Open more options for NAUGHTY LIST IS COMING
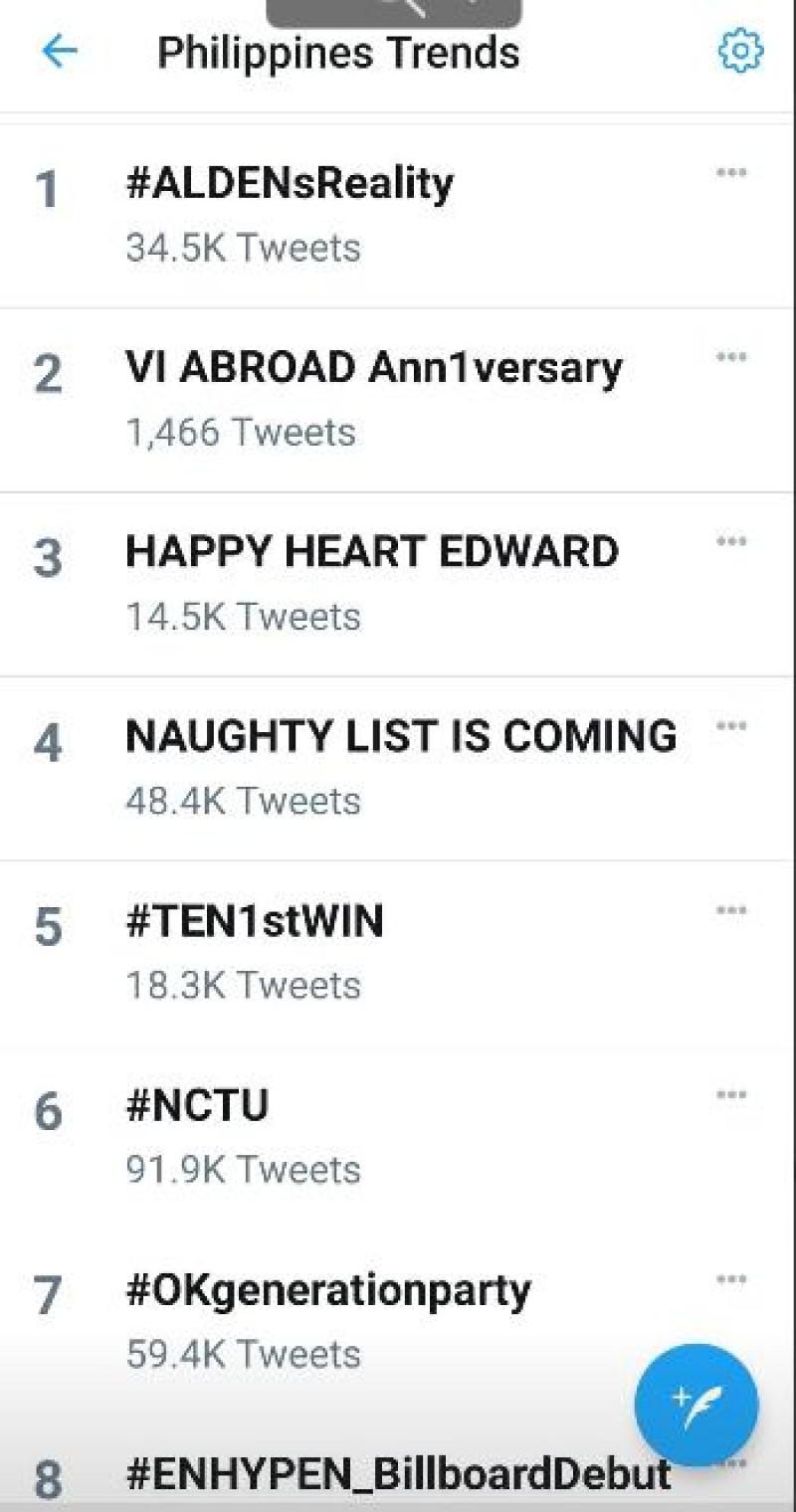 [x=732, y=725]
